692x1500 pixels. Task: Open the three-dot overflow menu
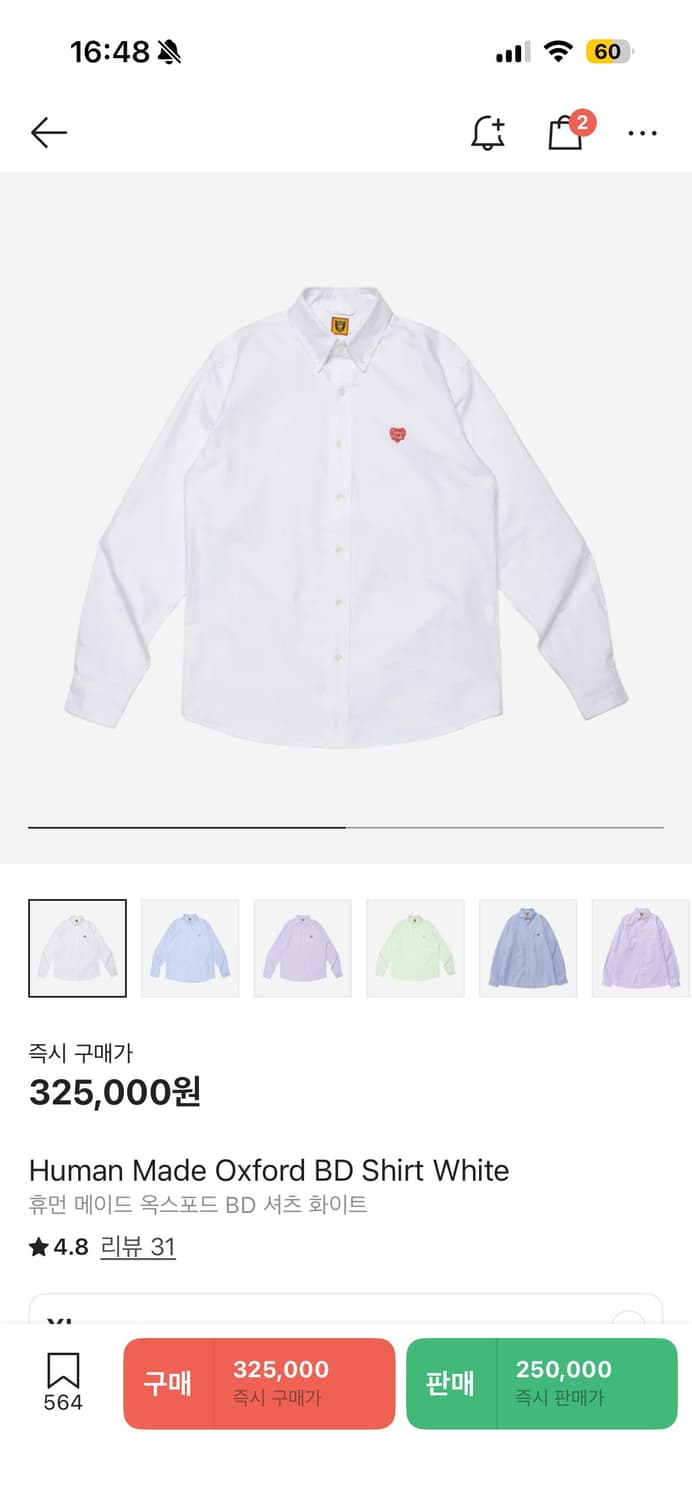642,132
